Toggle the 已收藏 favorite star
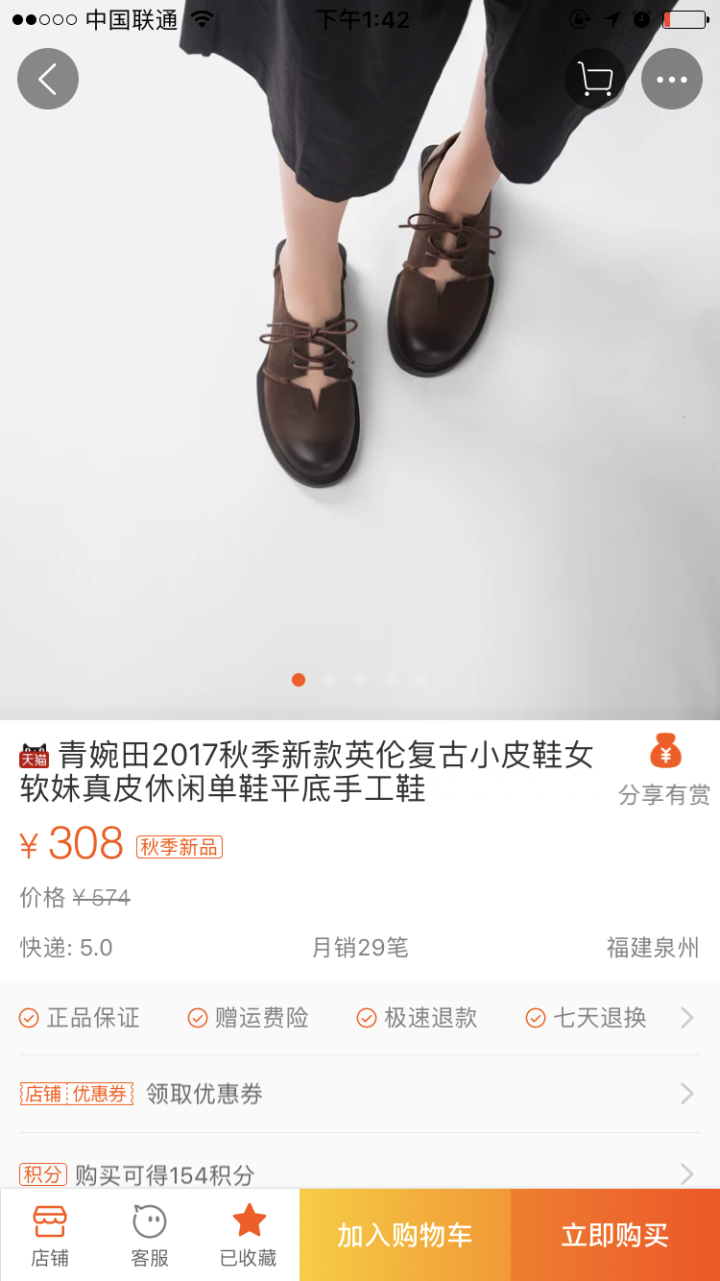The image size is (720, 1281). point(249,1236)
